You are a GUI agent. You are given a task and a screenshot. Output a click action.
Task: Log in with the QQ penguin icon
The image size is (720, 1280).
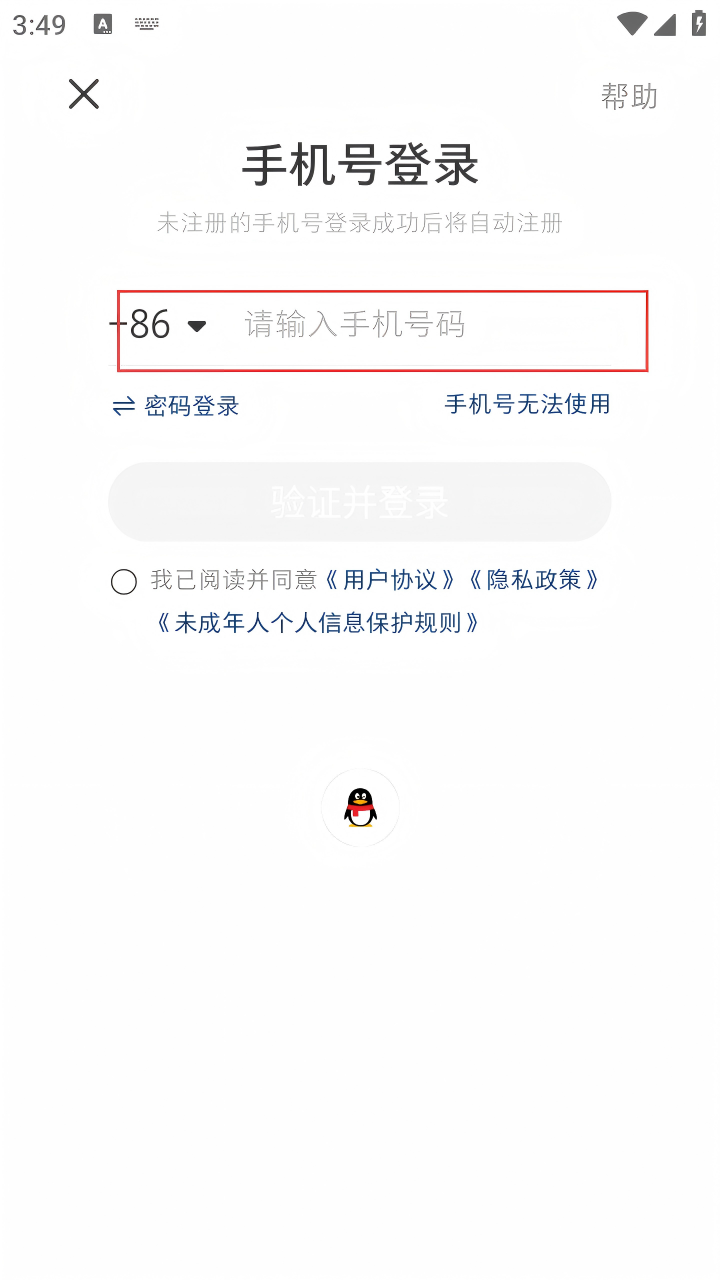pos(360,807)
